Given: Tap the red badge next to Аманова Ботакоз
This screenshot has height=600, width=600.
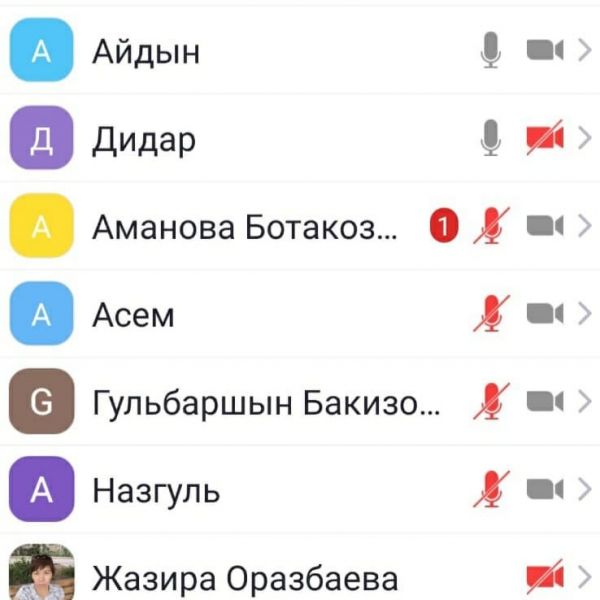Looking at the screenshot, I should click(x=444, y=227).
